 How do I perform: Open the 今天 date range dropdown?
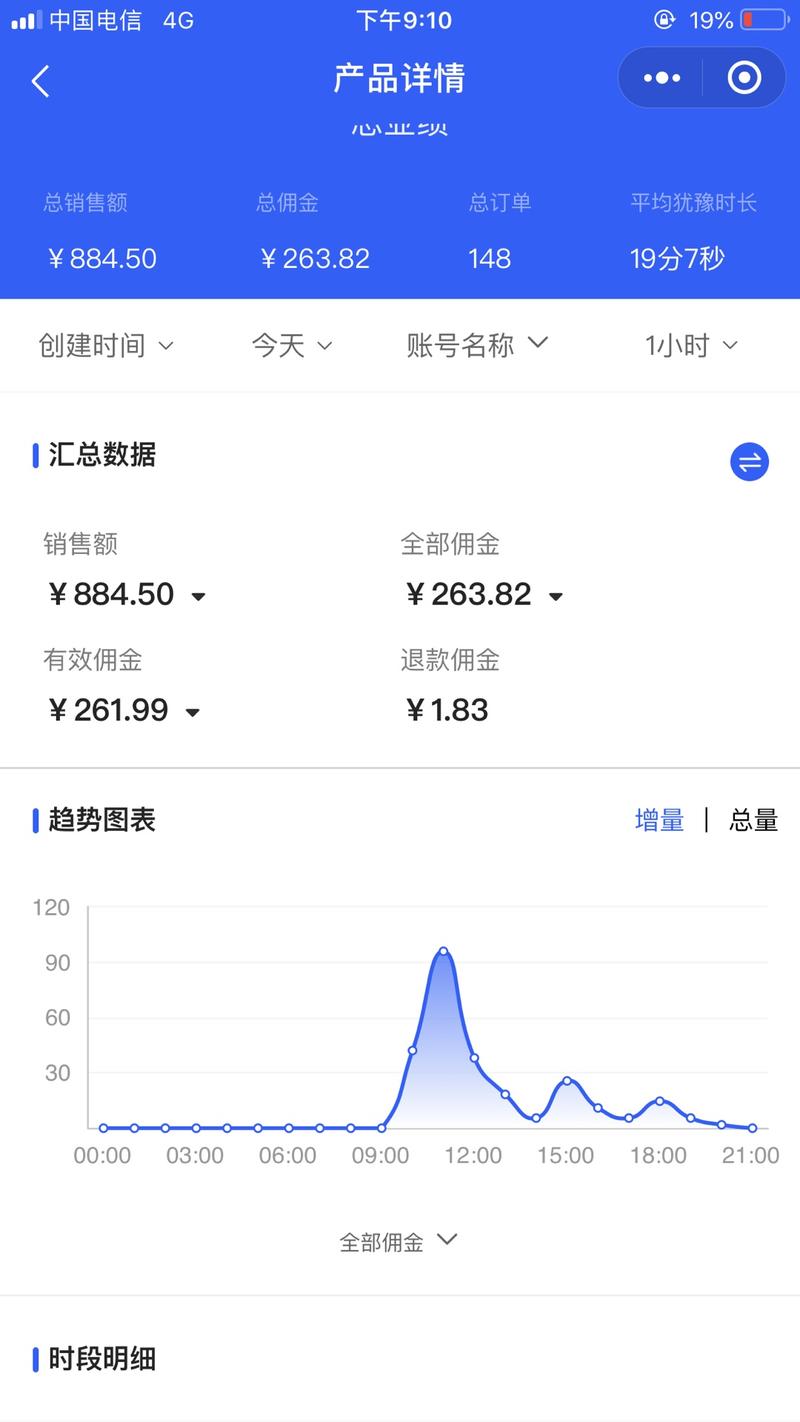click(x=292, y=345)
